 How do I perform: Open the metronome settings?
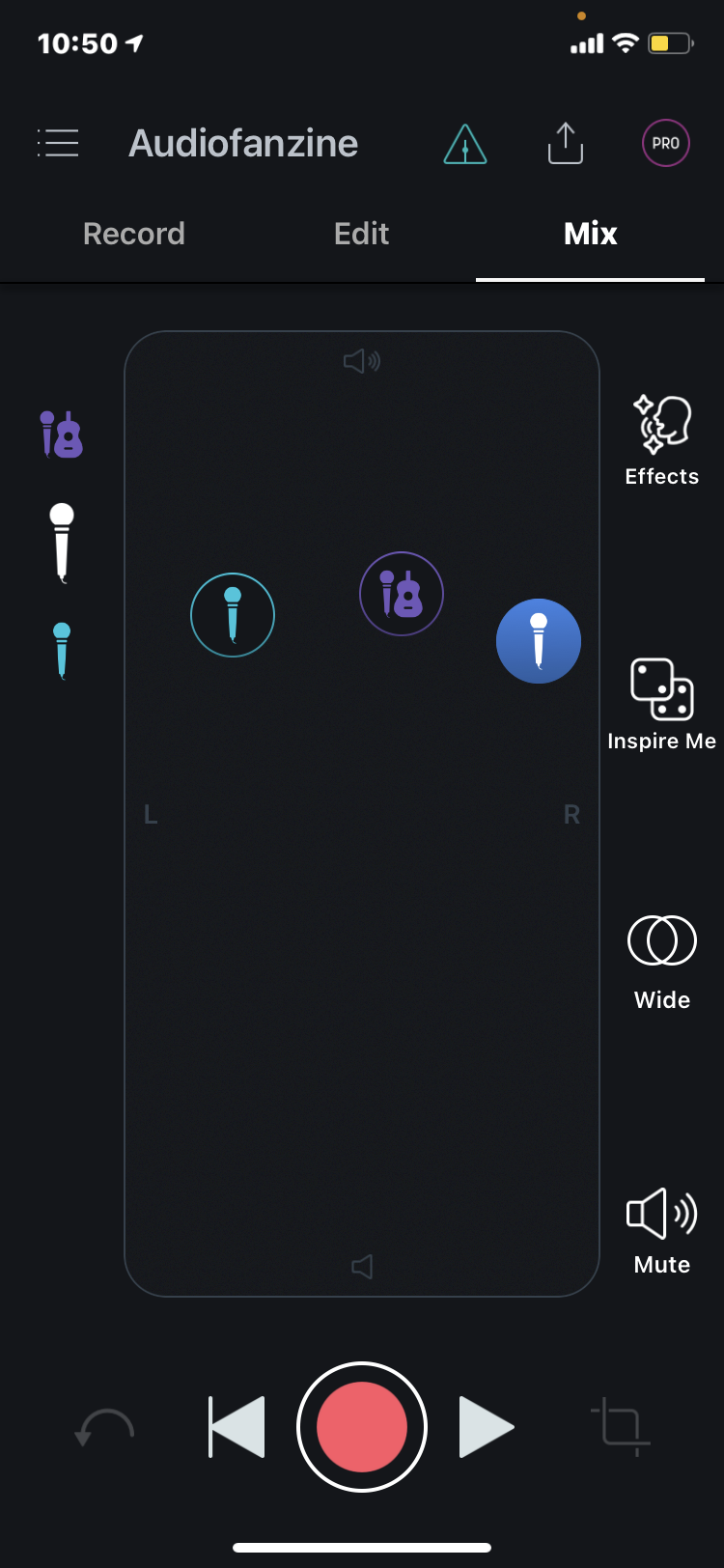pyautogui.click(x=465, y=143)
